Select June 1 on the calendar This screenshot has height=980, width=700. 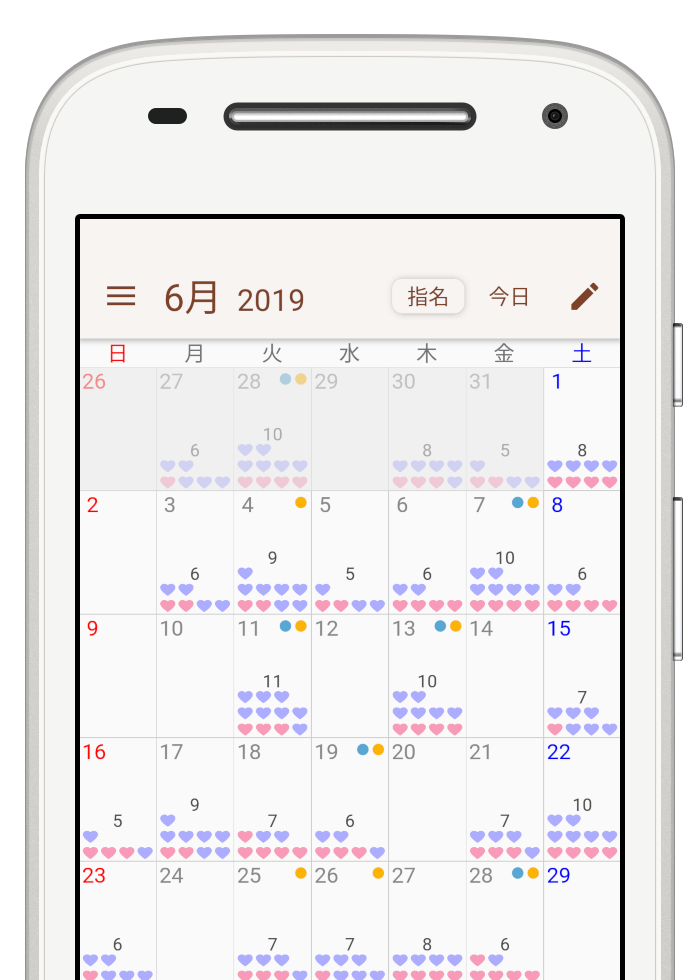tap(581, 428)
